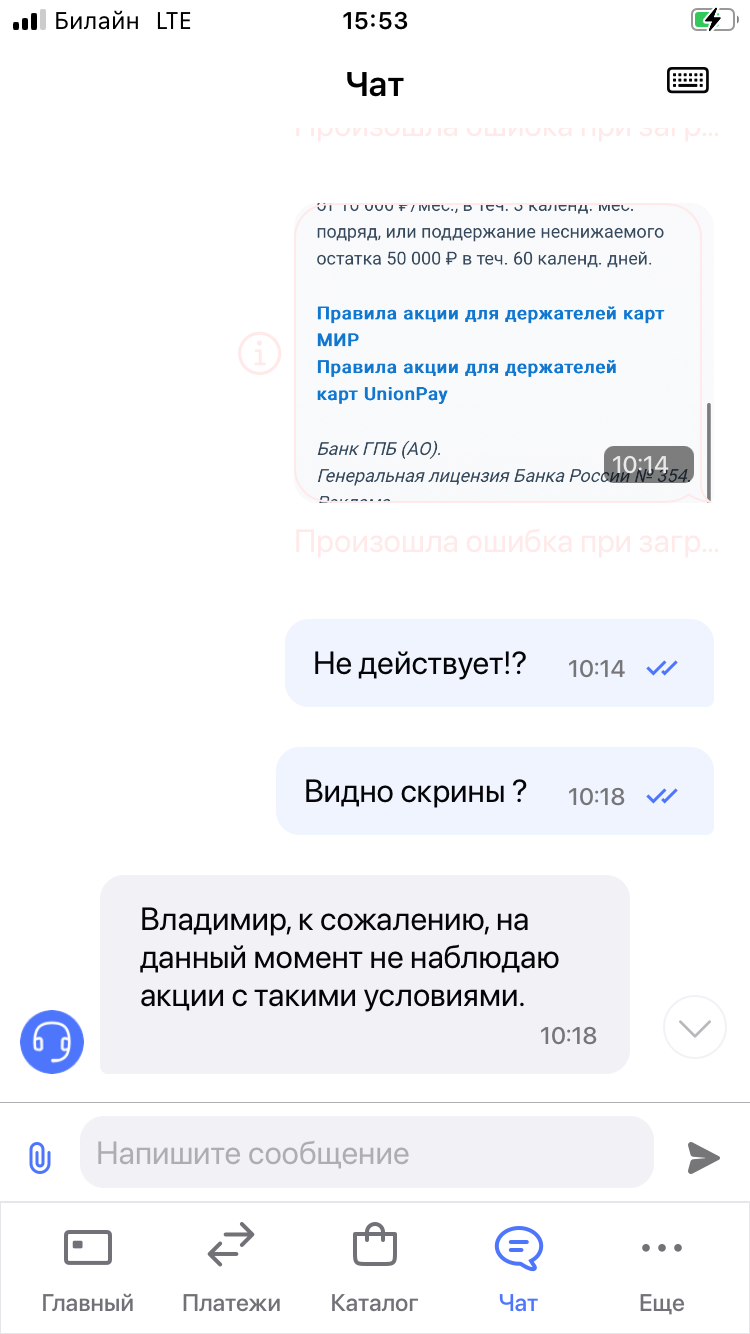750x1334 pixels.
Task: Focus the "Напишите сообщение" field
Action: [366, 1153]
